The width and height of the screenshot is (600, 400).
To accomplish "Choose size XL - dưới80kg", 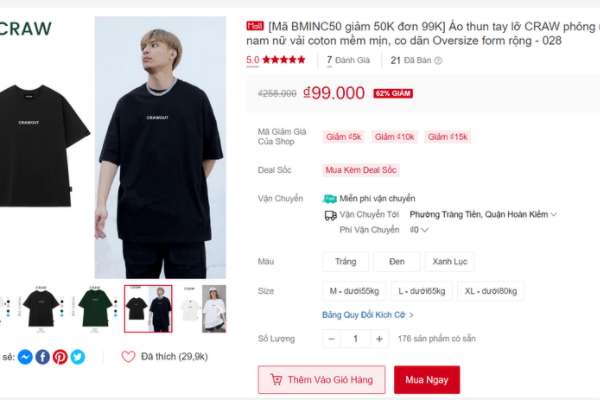I will pos(490,291).
